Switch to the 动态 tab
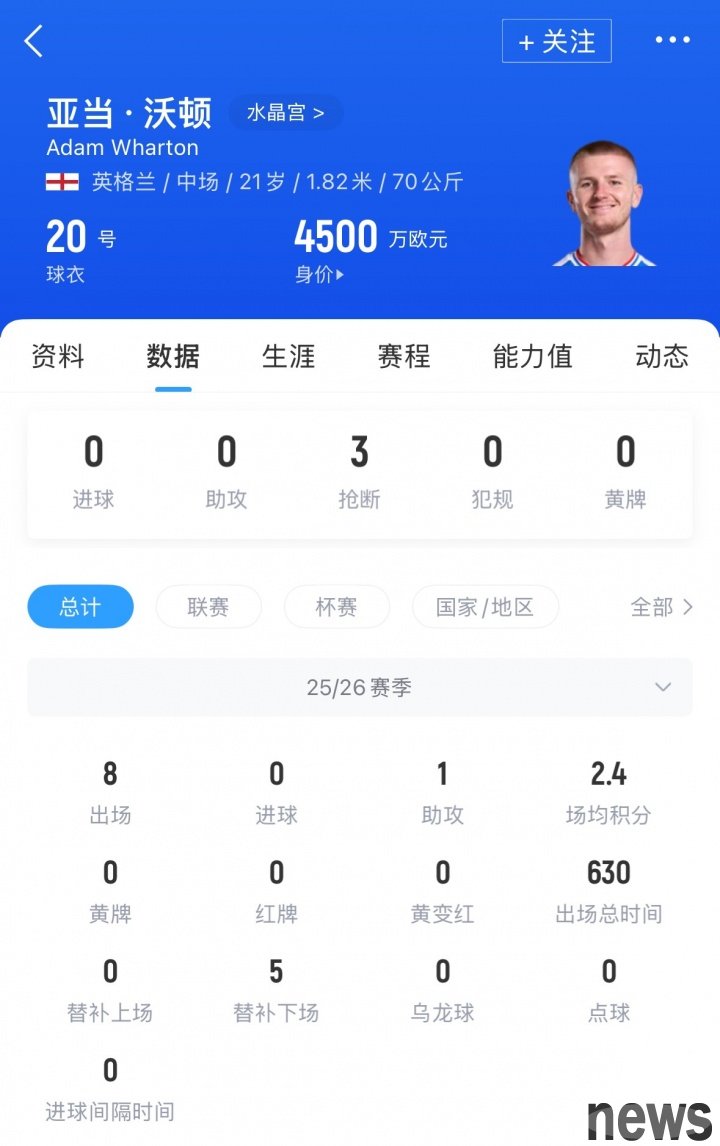The image size is (720, 1146). click(x=662, y=356)
